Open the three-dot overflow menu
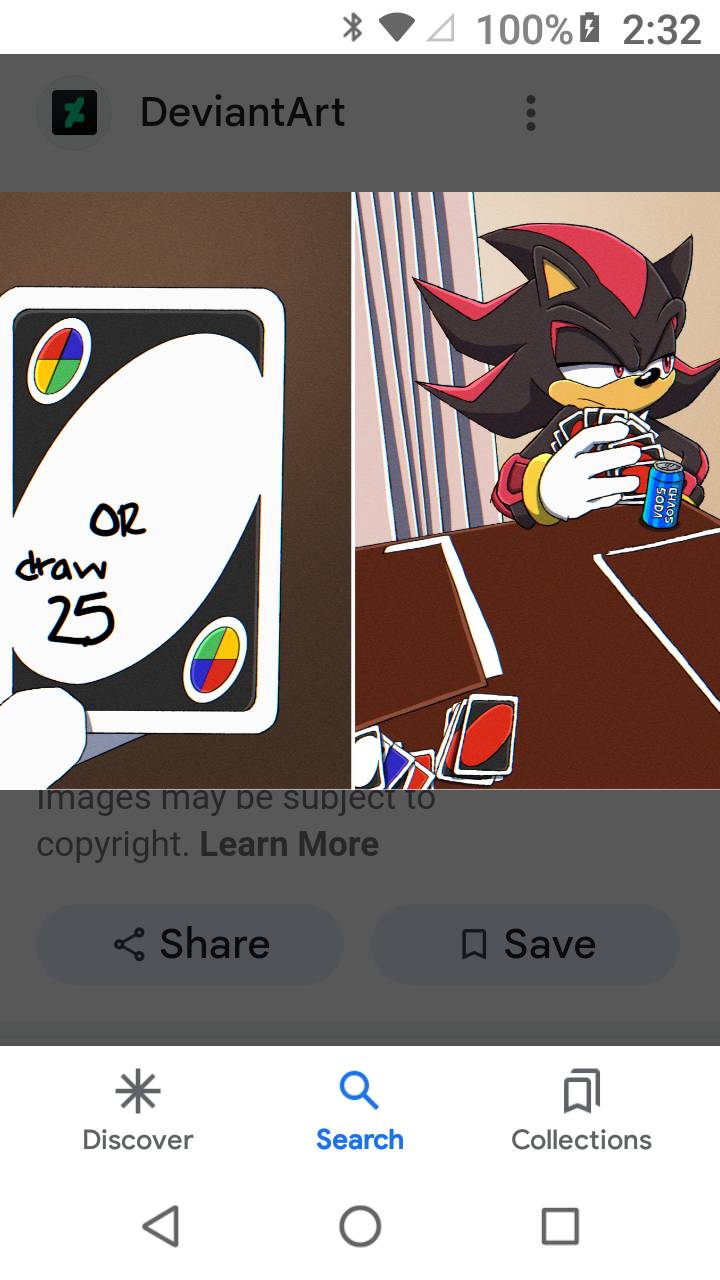The image size is (720, 1280). (531, 113)
